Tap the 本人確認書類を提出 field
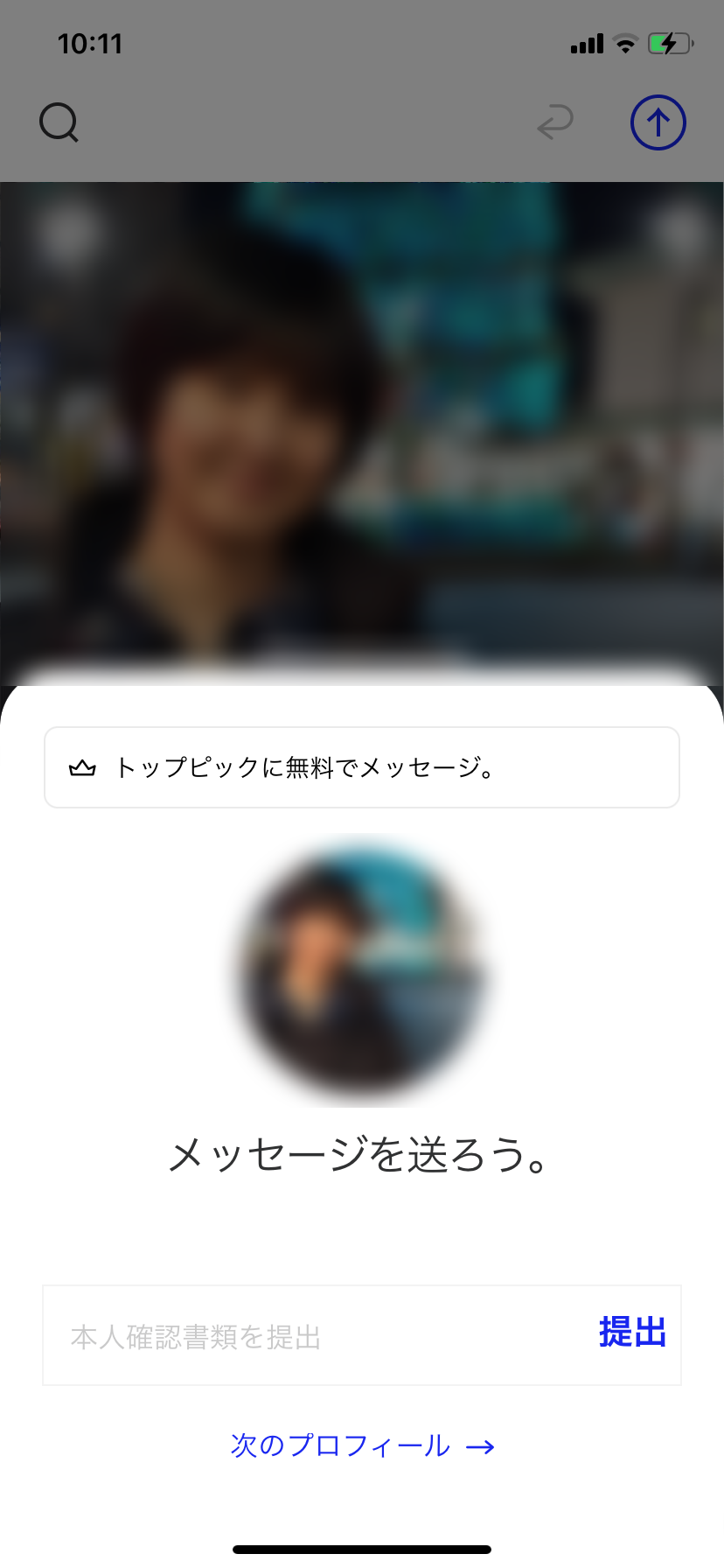The width and height of the screenshot is (724, 1568). pyautogui.click(x=315, y=1336)
